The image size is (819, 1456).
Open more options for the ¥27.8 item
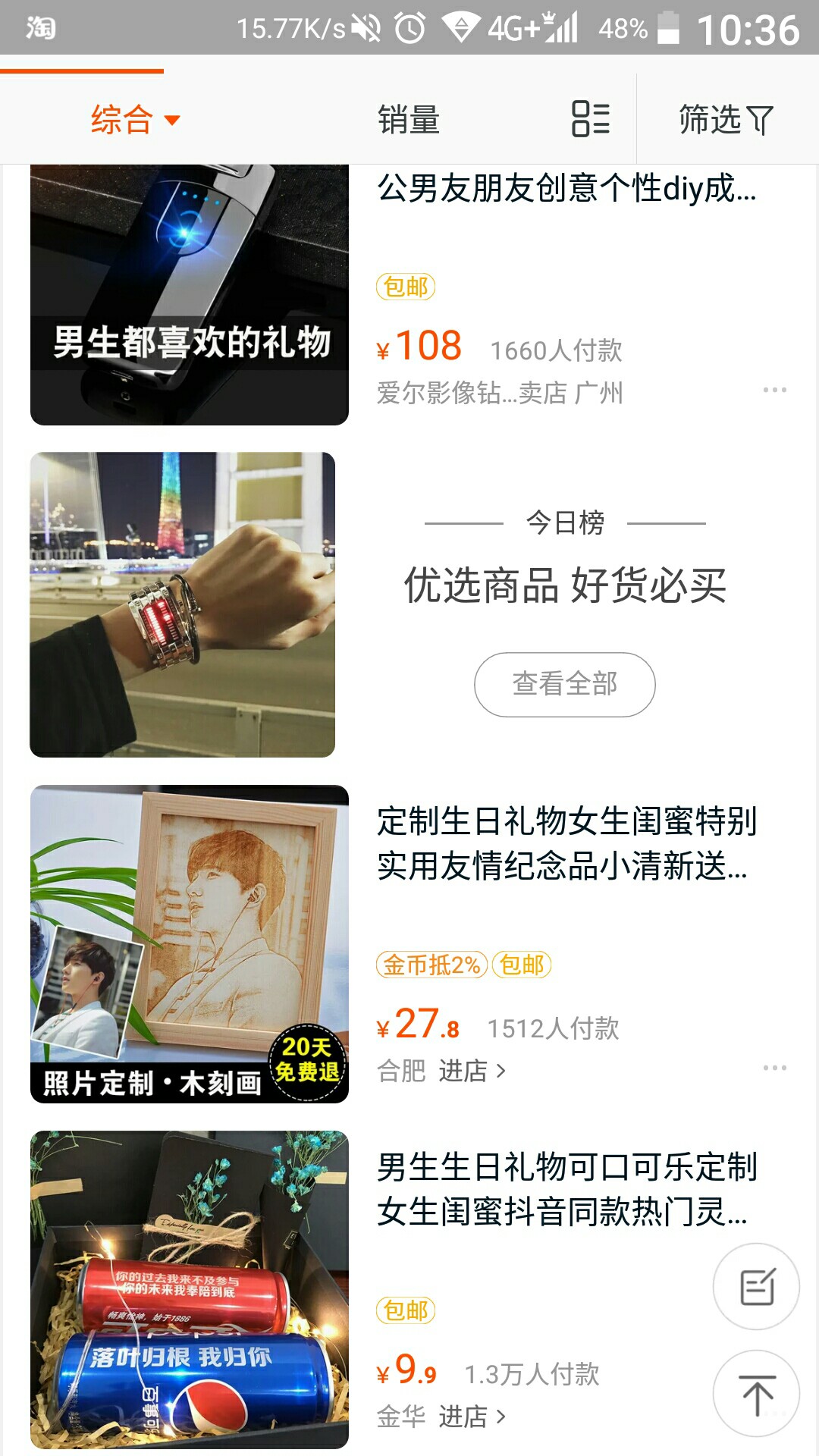pos(774,1068)
